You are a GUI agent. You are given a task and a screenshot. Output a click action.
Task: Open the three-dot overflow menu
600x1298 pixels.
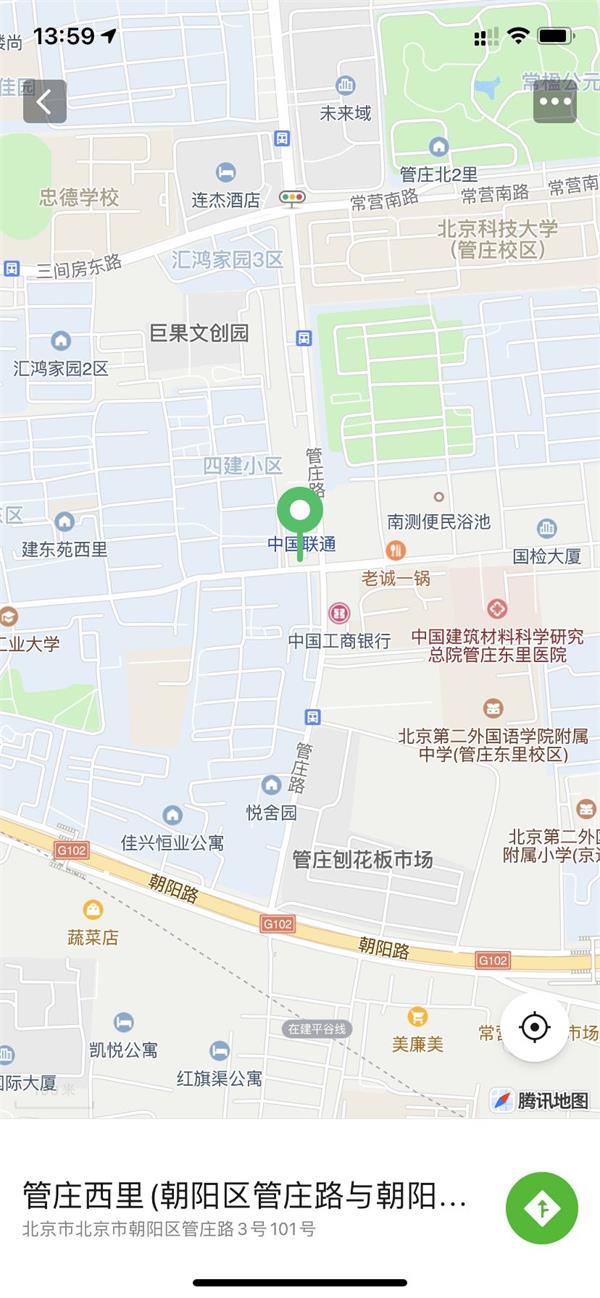tap(555, 101)
